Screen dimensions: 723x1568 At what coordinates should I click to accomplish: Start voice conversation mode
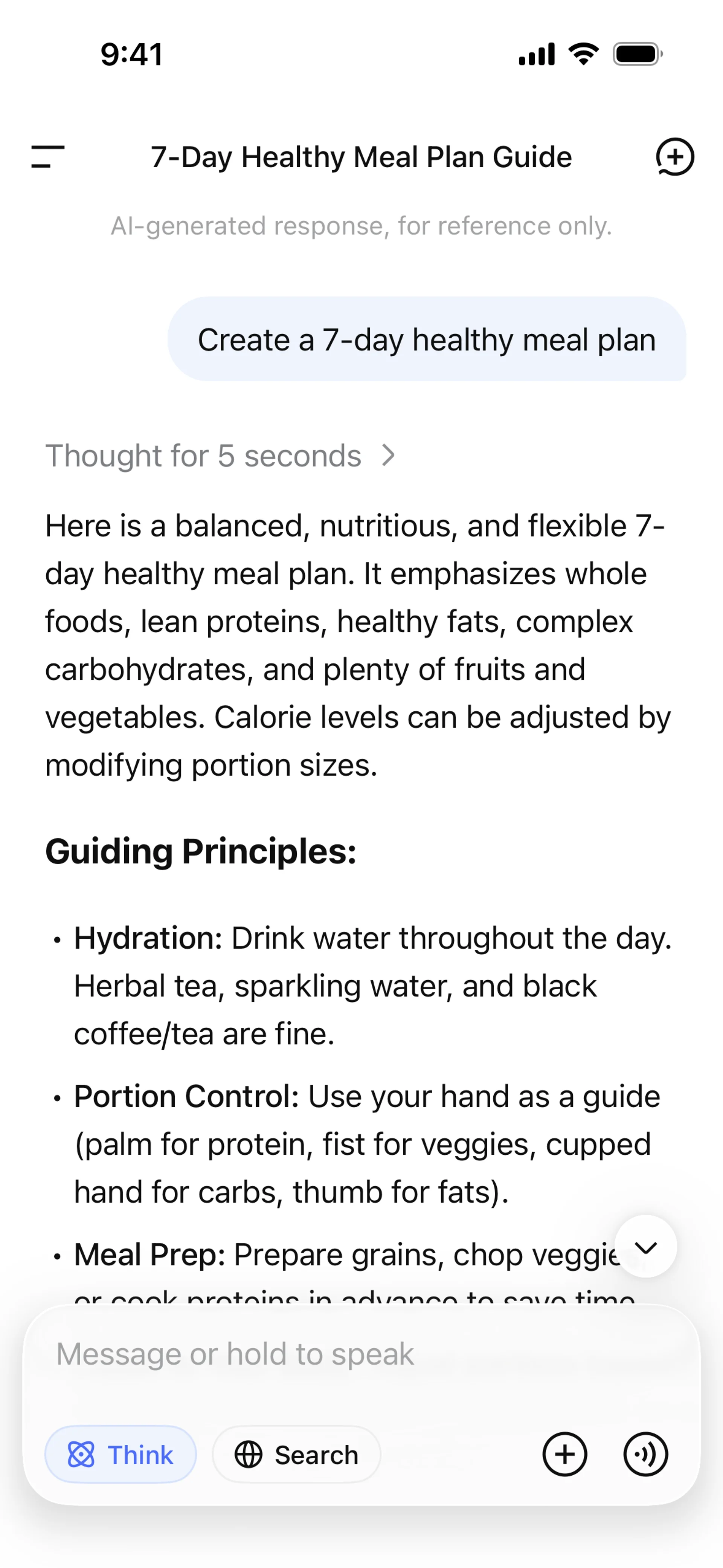(x=645, y=1455)
